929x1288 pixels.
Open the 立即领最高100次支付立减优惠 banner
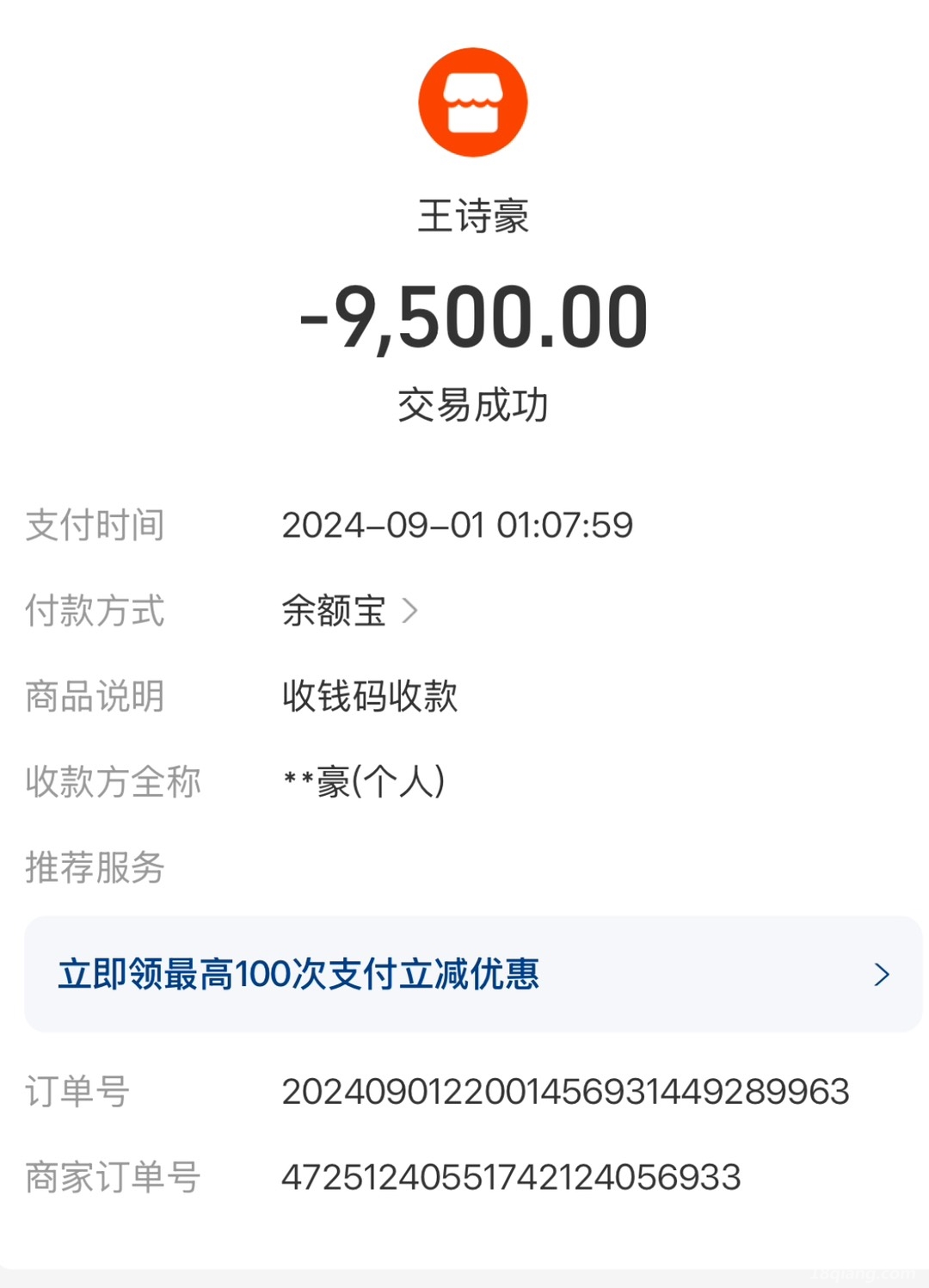click(x=472, y=974)
